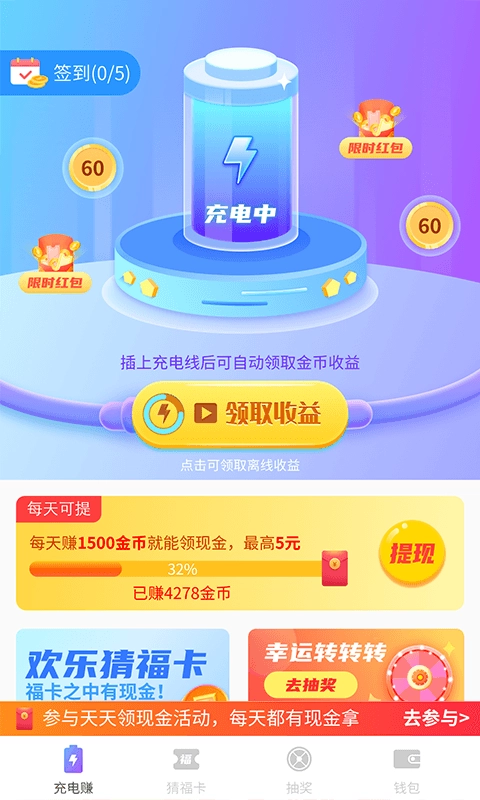
Task: Tap the 提现 withdraw button
Action: click(412, 554)
